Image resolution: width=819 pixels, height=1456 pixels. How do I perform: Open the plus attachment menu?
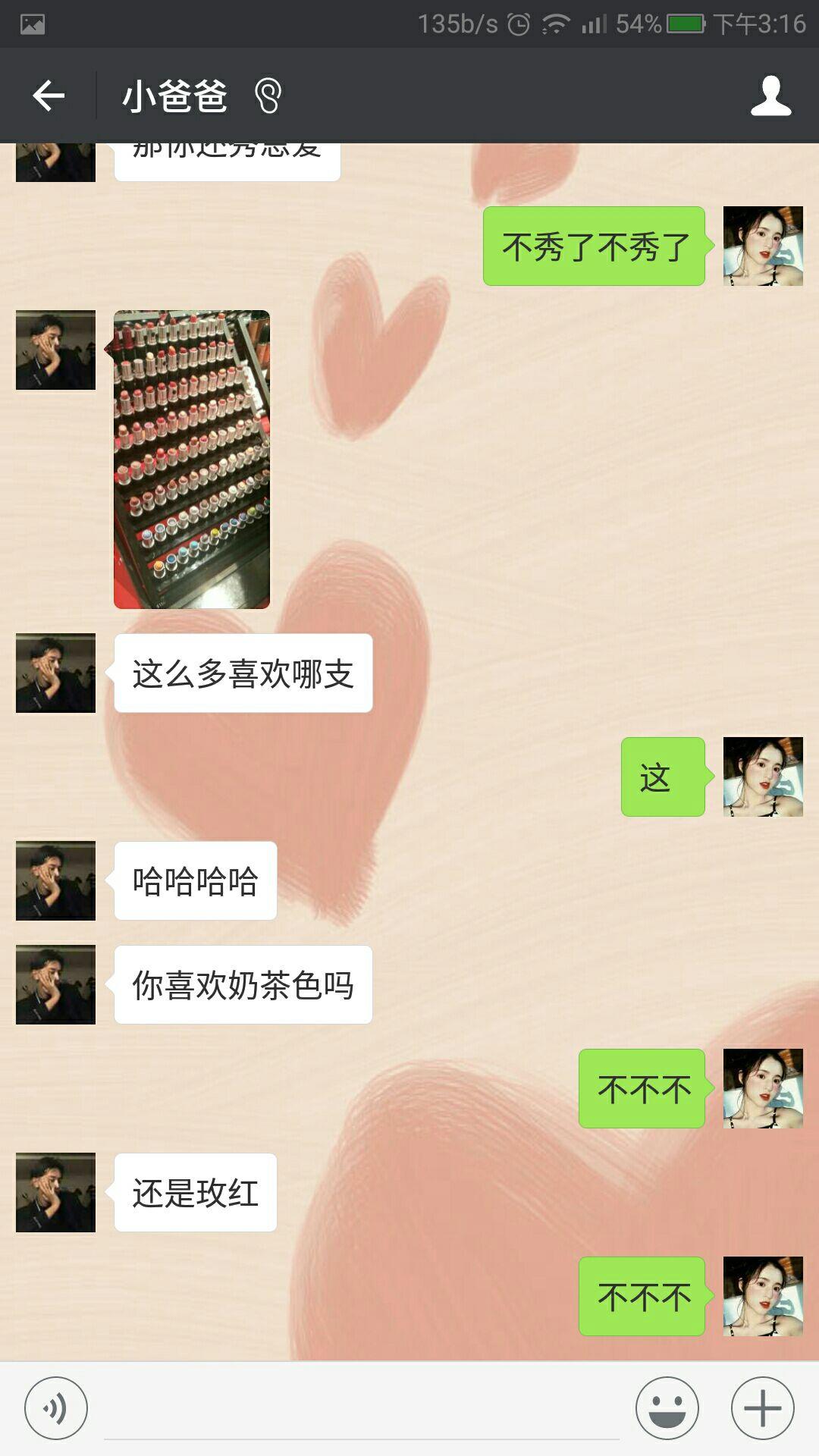click(762, 1408)
